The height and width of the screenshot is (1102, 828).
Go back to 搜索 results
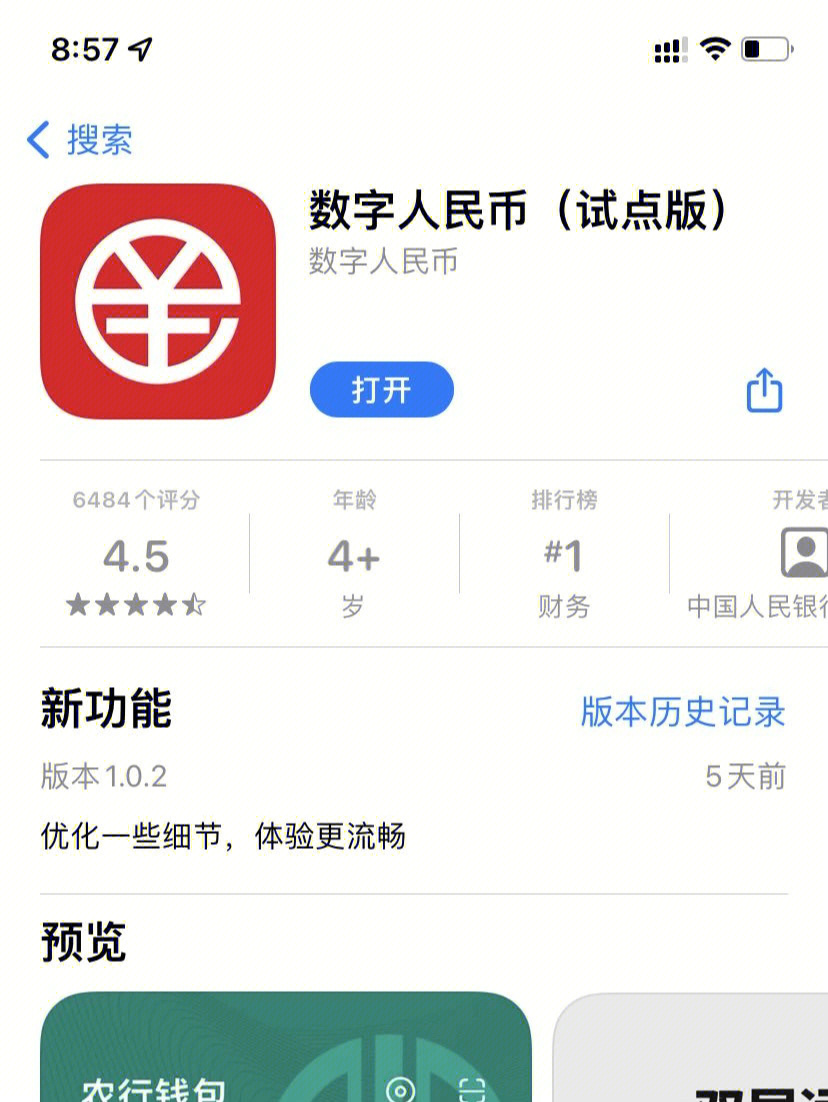click(80, 140)
